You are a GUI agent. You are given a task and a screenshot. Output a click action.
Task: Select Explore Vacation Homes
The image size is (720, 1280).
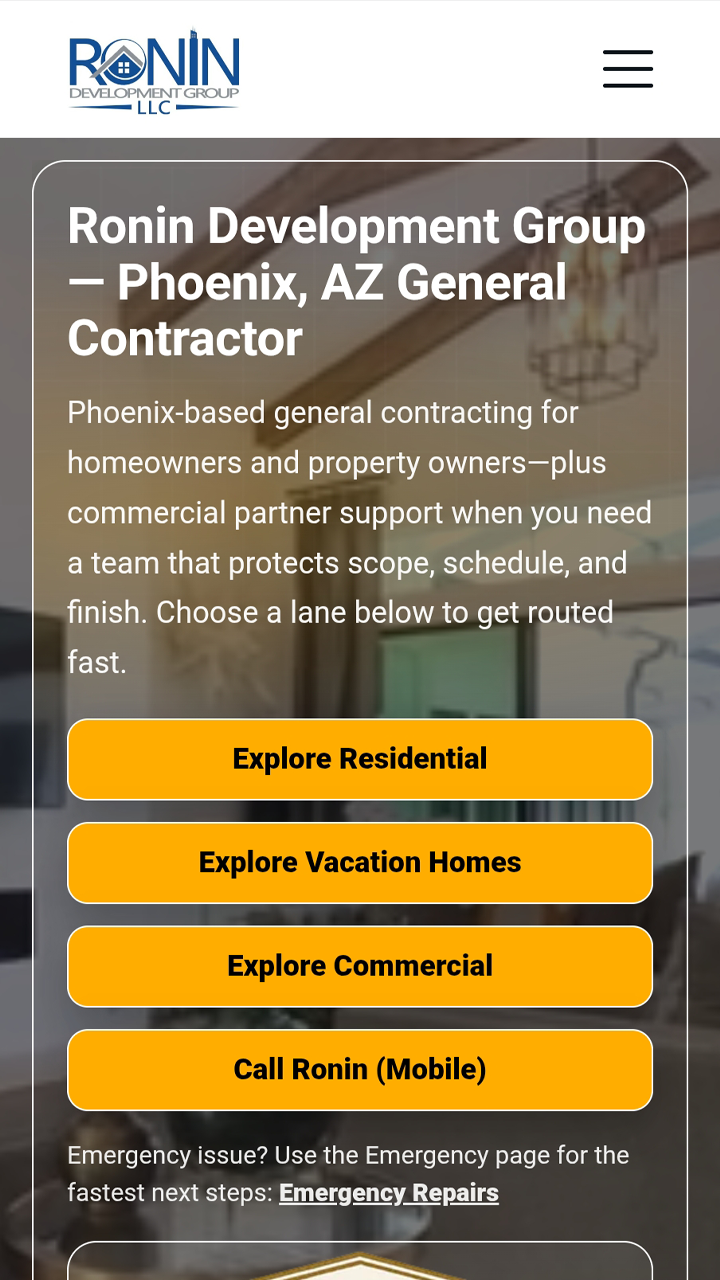(360, 862)
